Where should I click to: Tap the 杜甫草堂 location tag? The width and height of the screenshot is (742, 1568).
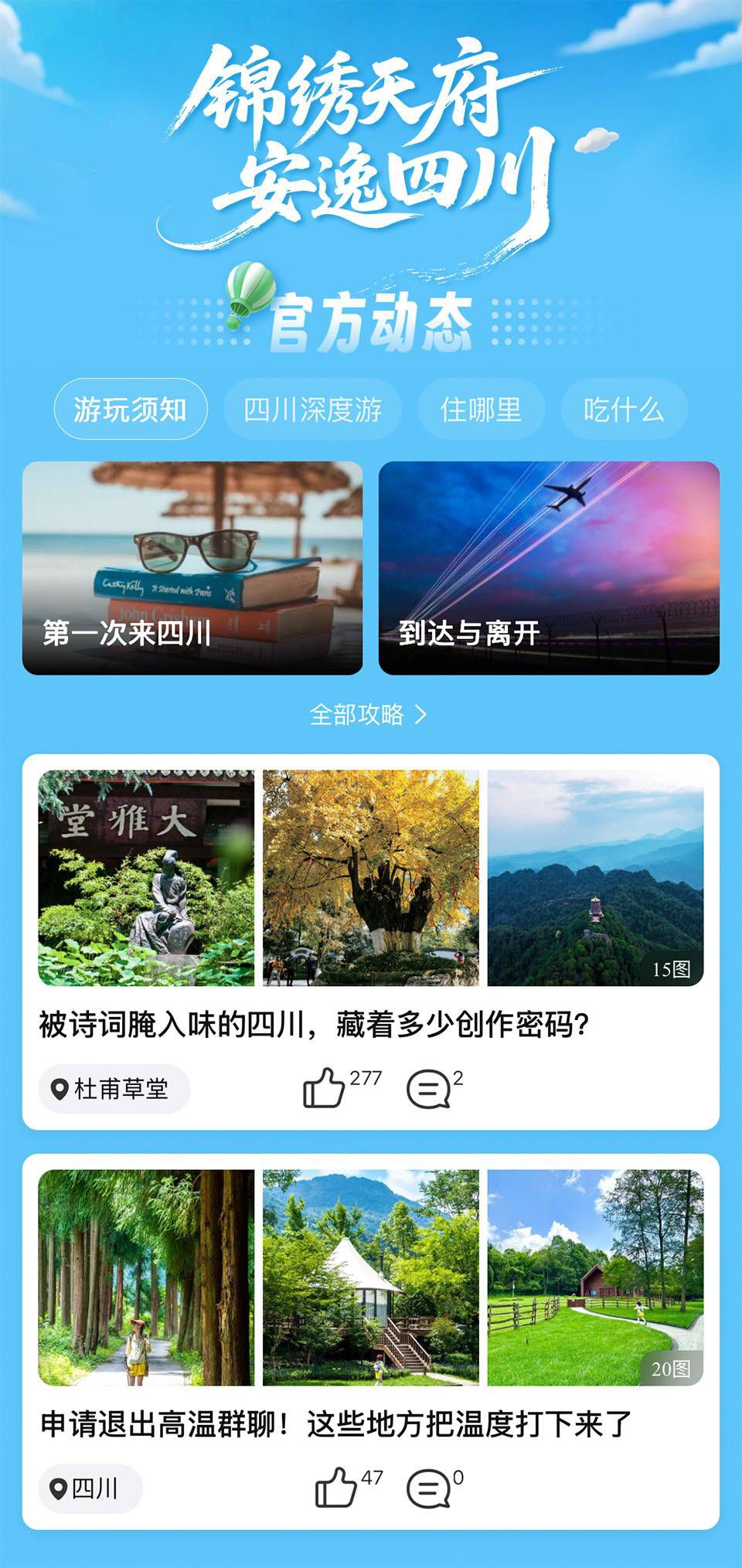pyautogui.click(x=114, y=1089)
